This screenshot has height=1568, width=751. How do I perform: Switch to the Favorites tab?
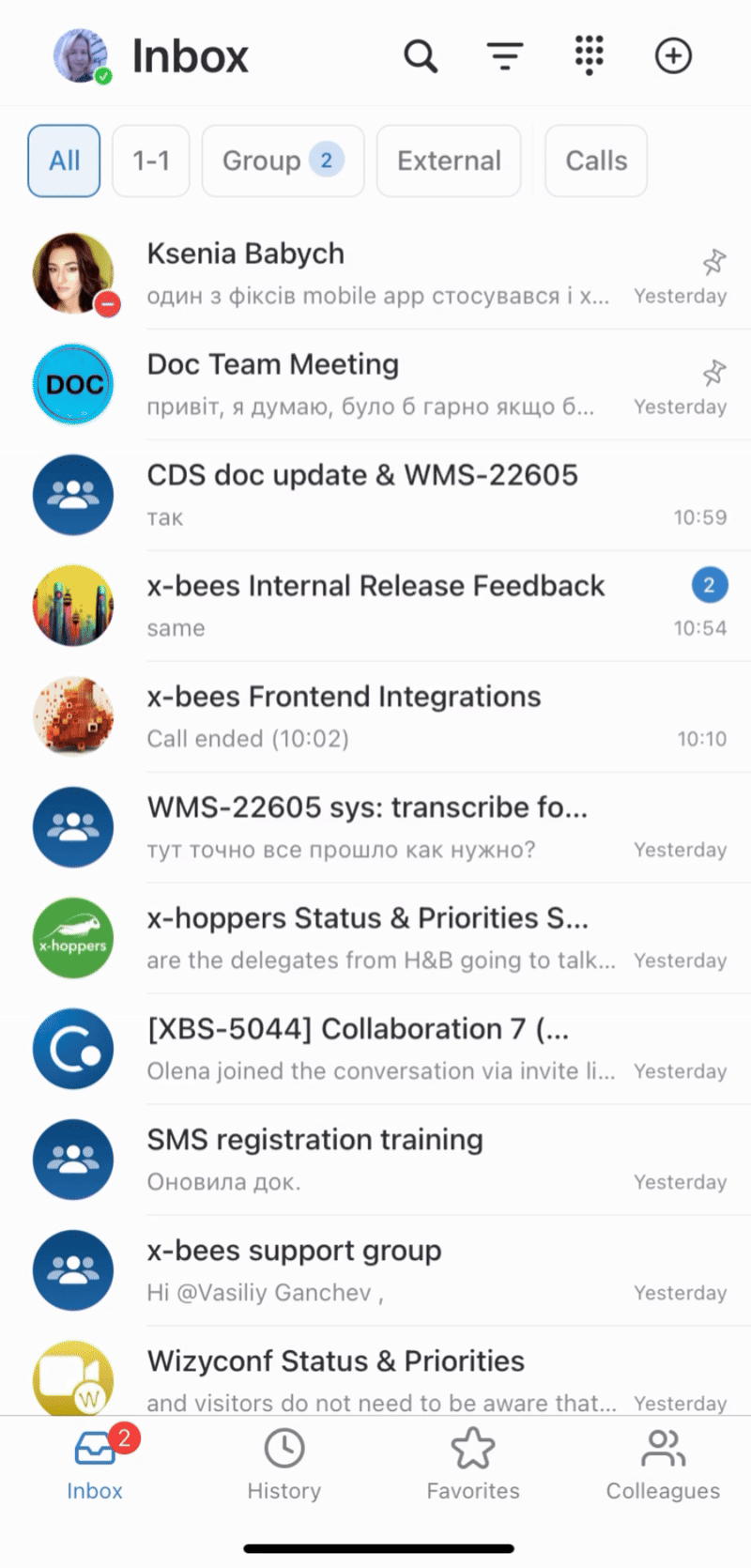coord(473,1464)
